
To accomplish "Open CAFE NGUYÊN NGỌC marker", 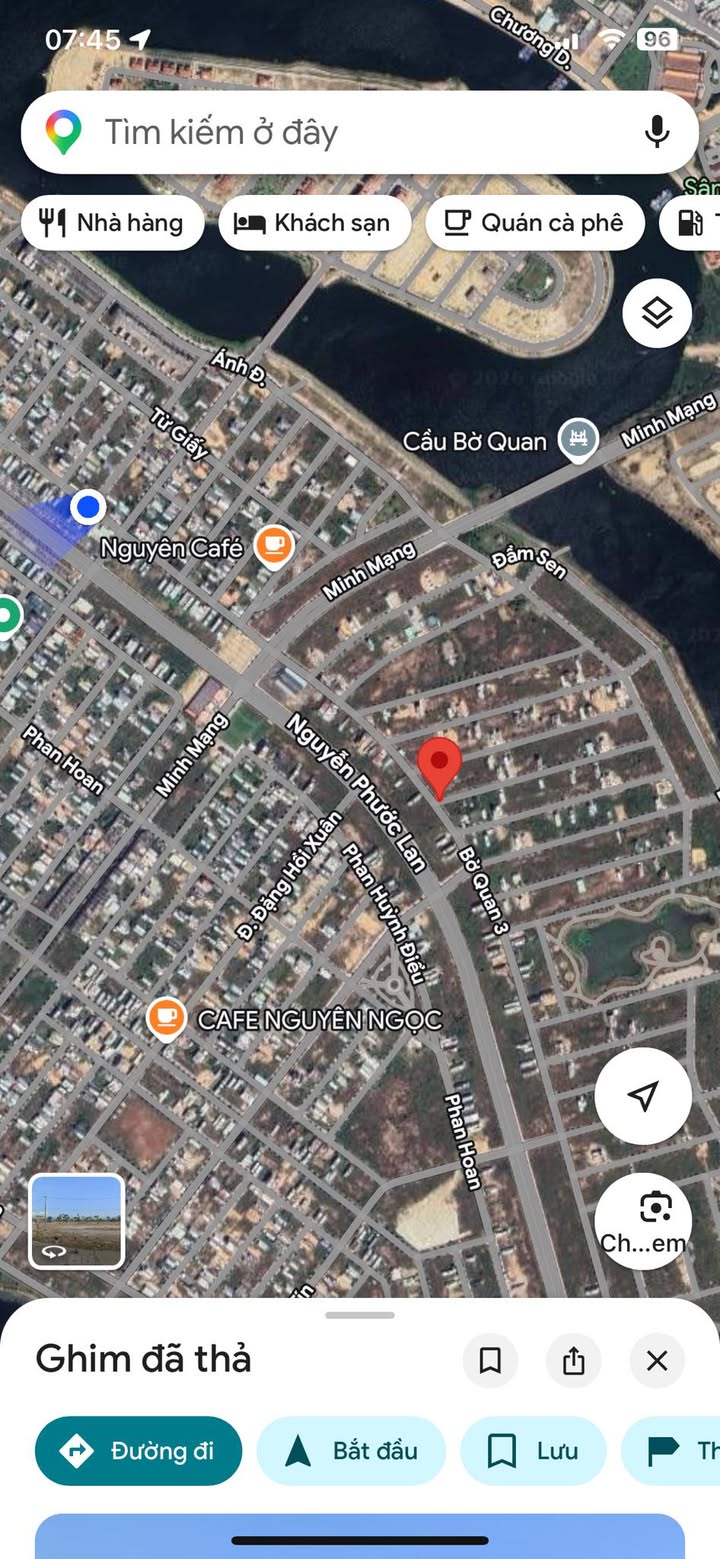I will pos(166,1018).
